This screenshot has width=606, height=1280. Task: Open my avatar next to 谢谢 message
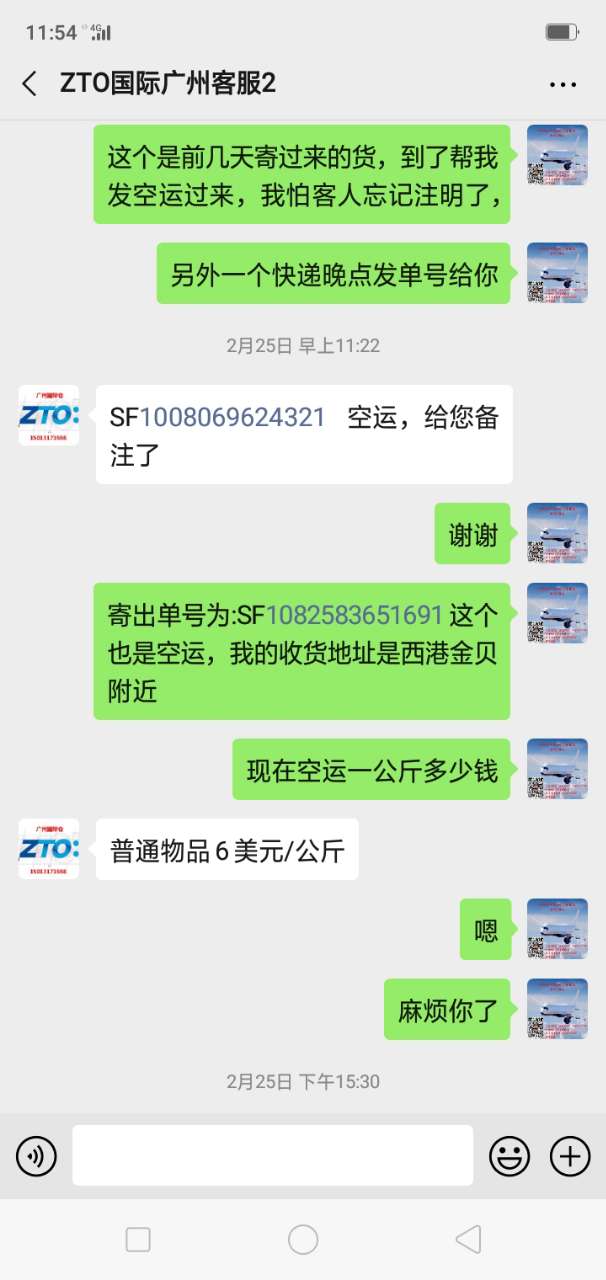click(x=557, y=534)
